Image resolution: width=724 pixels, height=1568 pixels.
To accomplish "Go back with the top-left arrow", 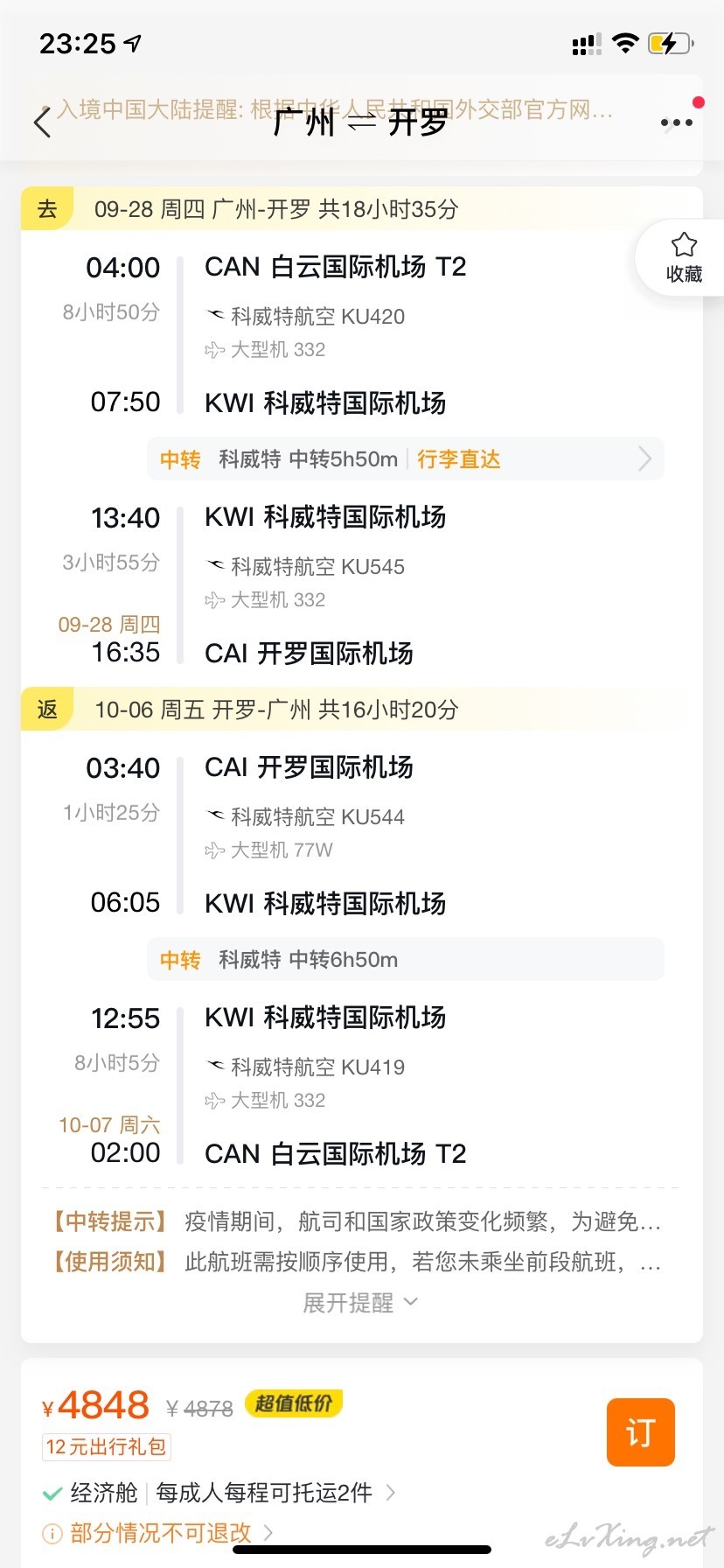I will pyautogui.click(x=42, y=122).
